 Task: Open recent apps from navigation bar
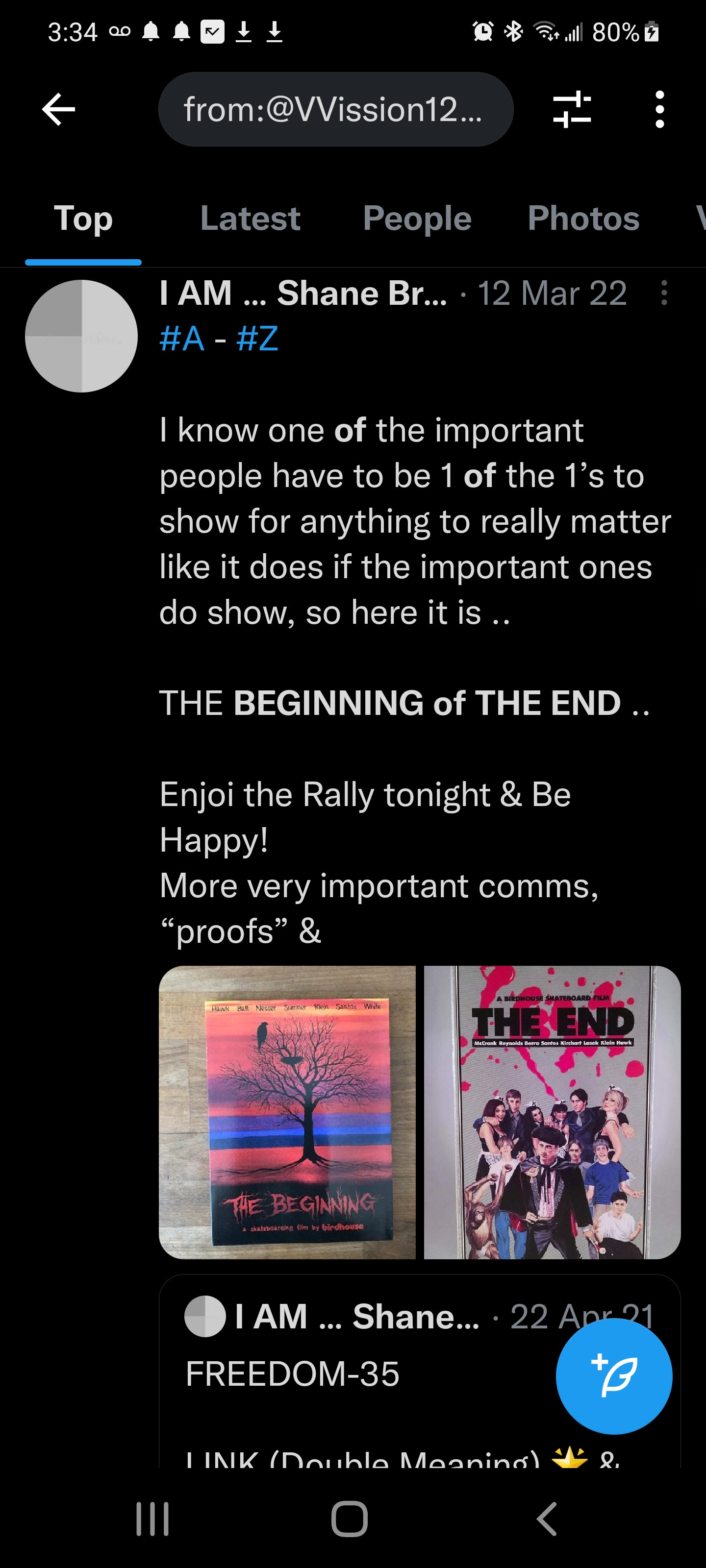pos(152,1519)
